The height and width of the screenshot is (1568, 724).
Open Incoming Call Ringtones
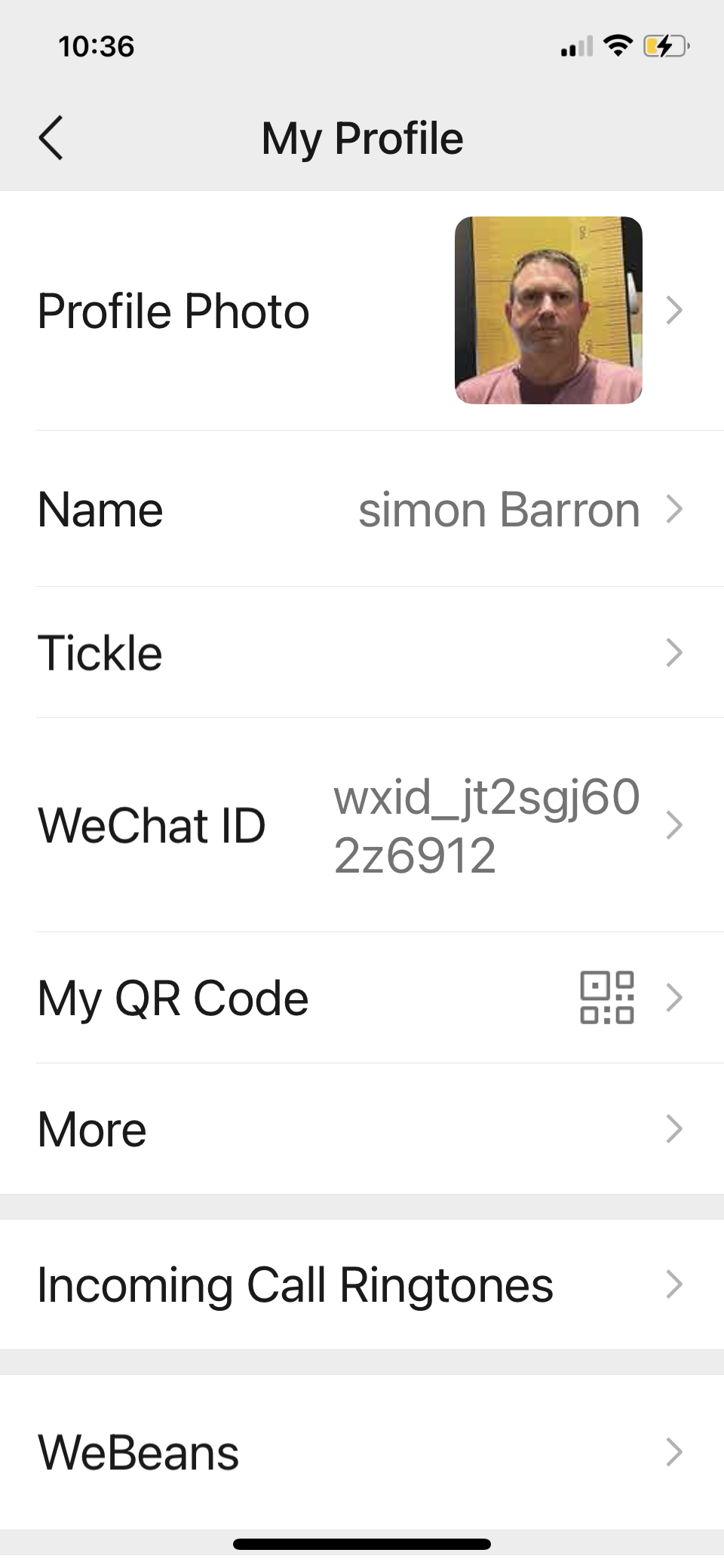[x=362, y=1284]
